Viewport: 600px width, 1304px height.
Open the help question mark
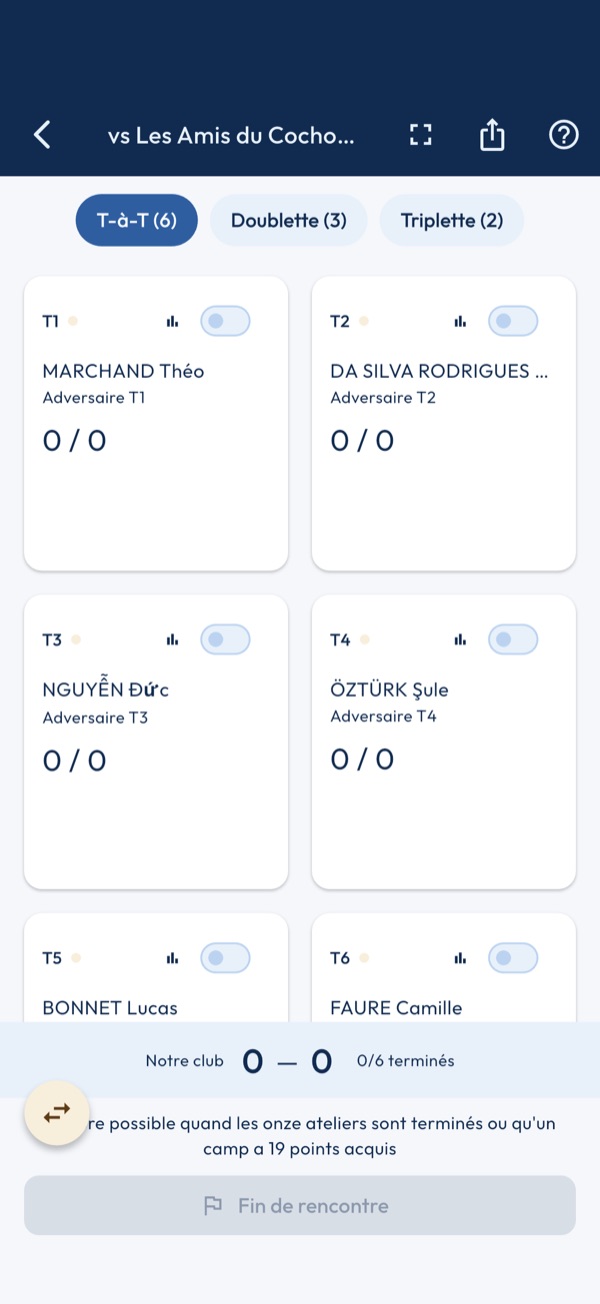click(564, 135)
